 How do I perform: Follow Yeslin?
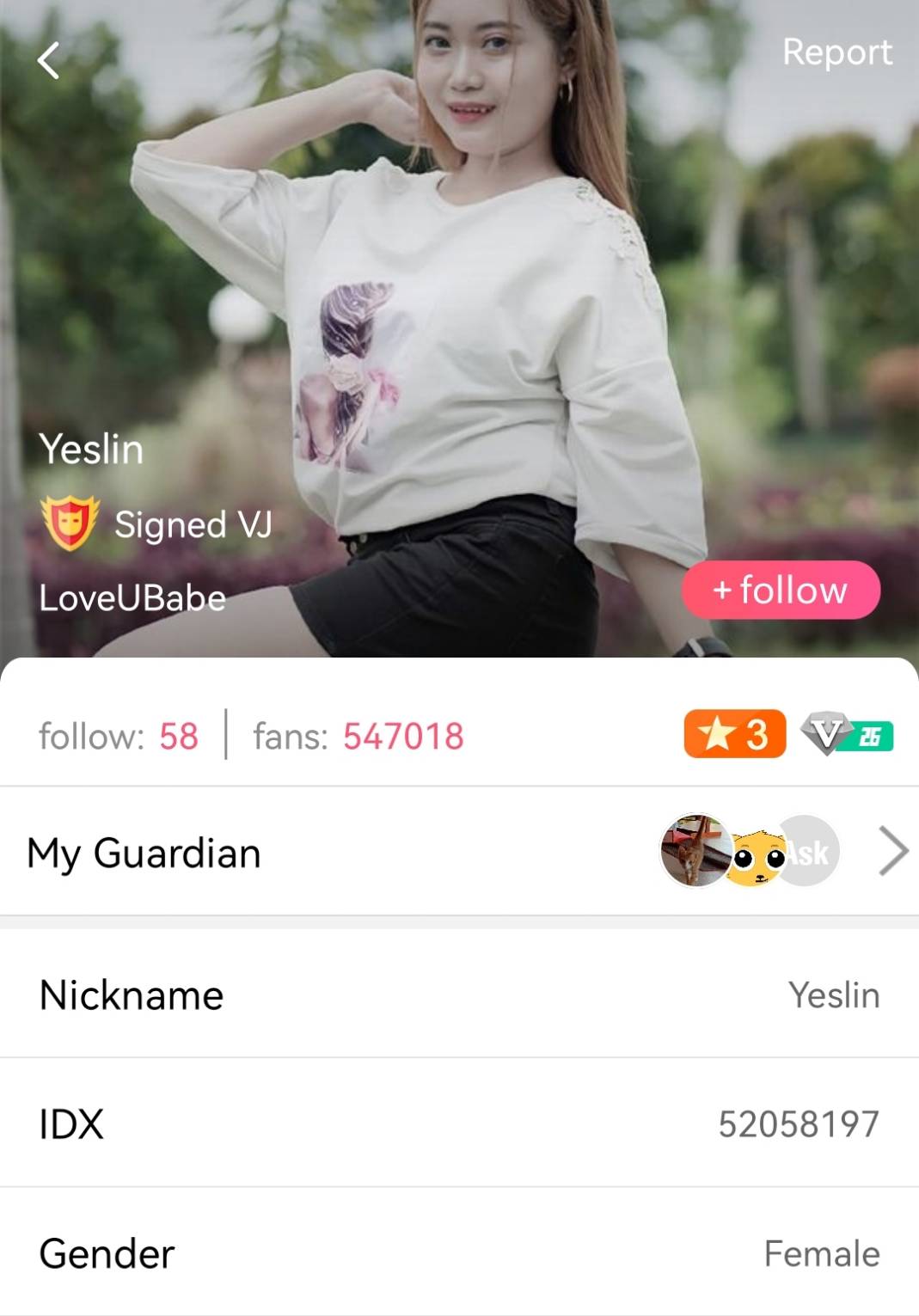pyautogui.click(x=780, y=591)
